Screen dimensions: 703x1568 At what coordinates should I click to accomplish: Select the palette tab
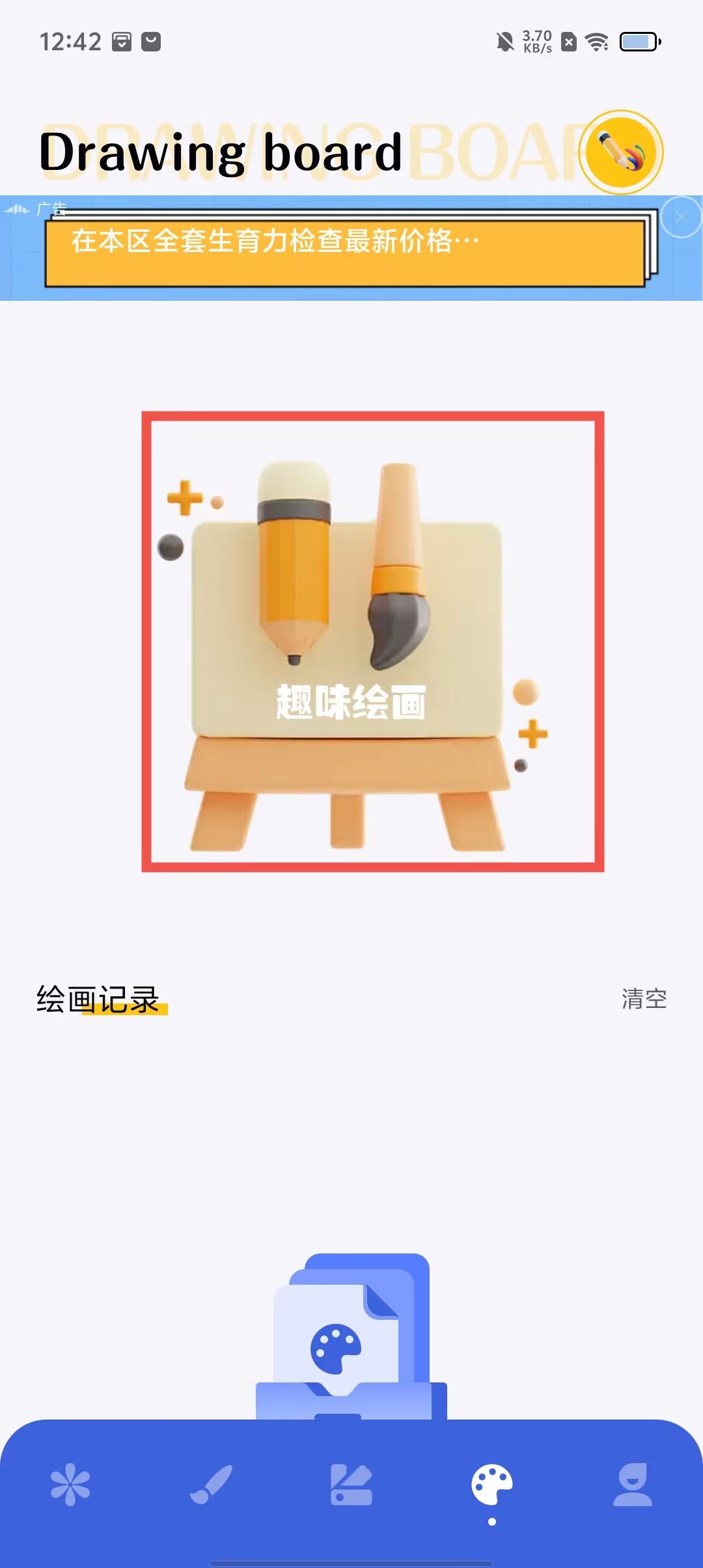tap(492, 1485)
